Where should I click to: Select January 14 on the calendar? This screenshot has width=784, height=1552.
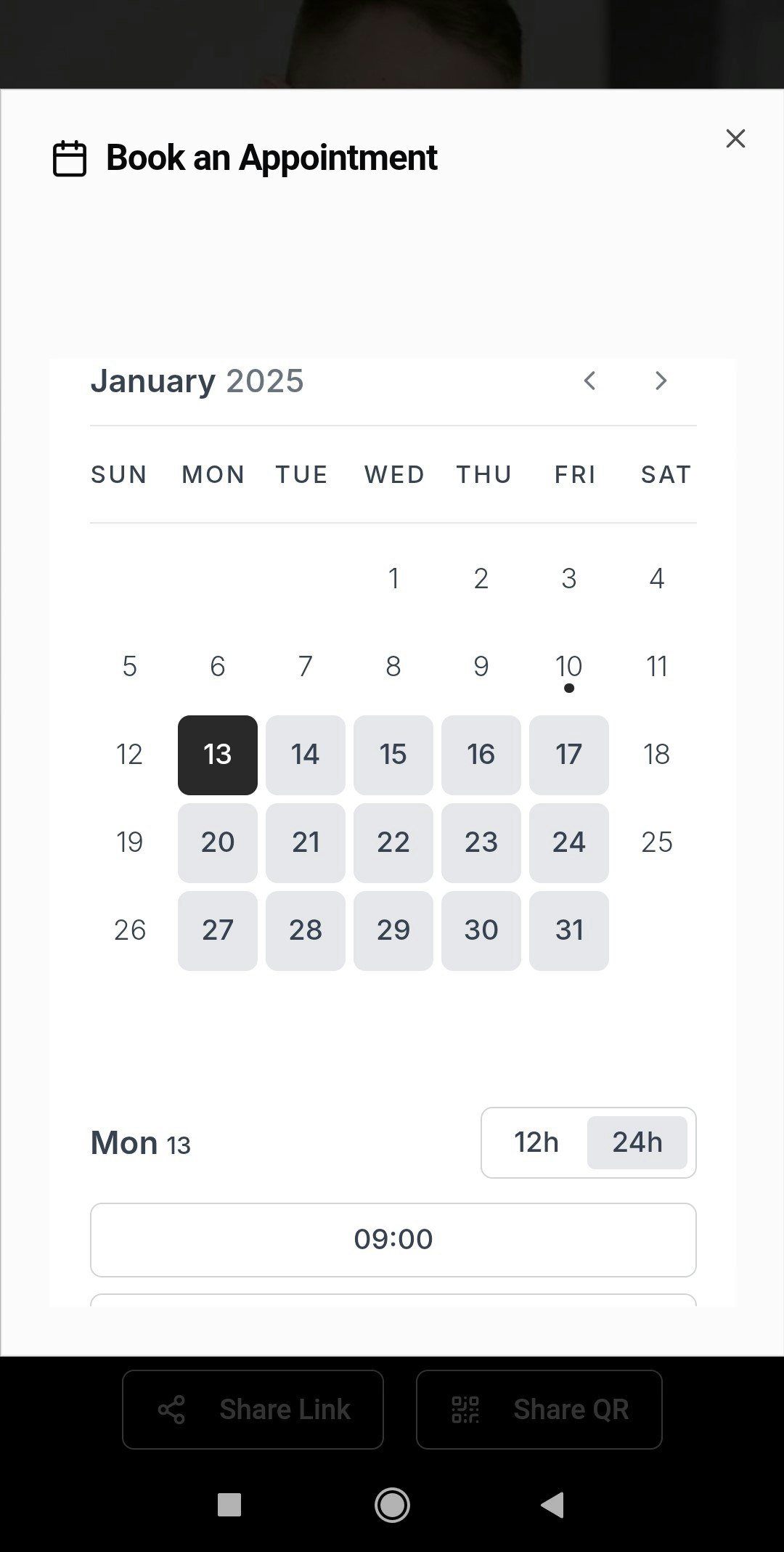(x=306, y=755)
